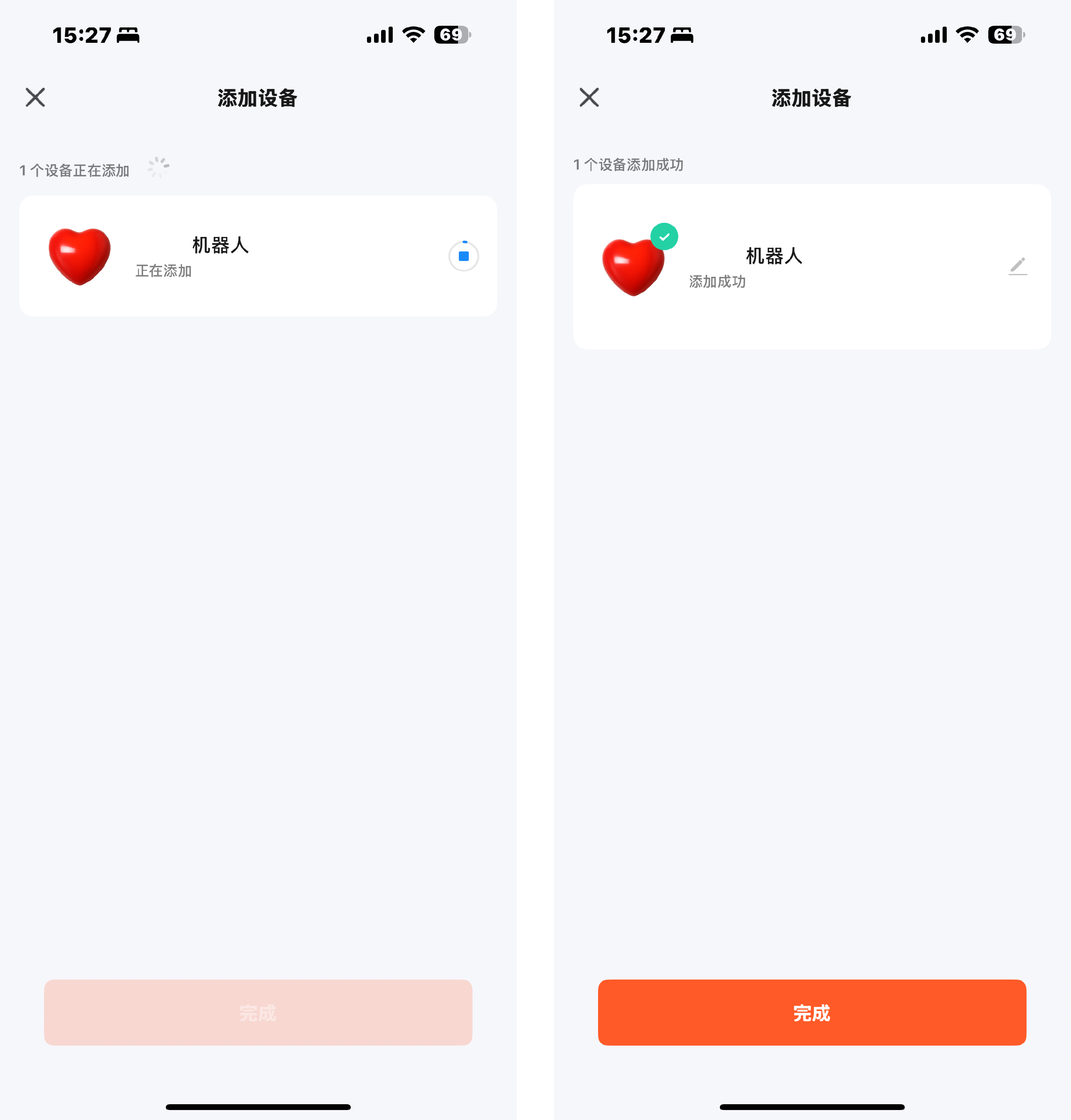Close the screen showing 1个设备添加成功
The image size is (1071, 1120).
coord(588,98)
